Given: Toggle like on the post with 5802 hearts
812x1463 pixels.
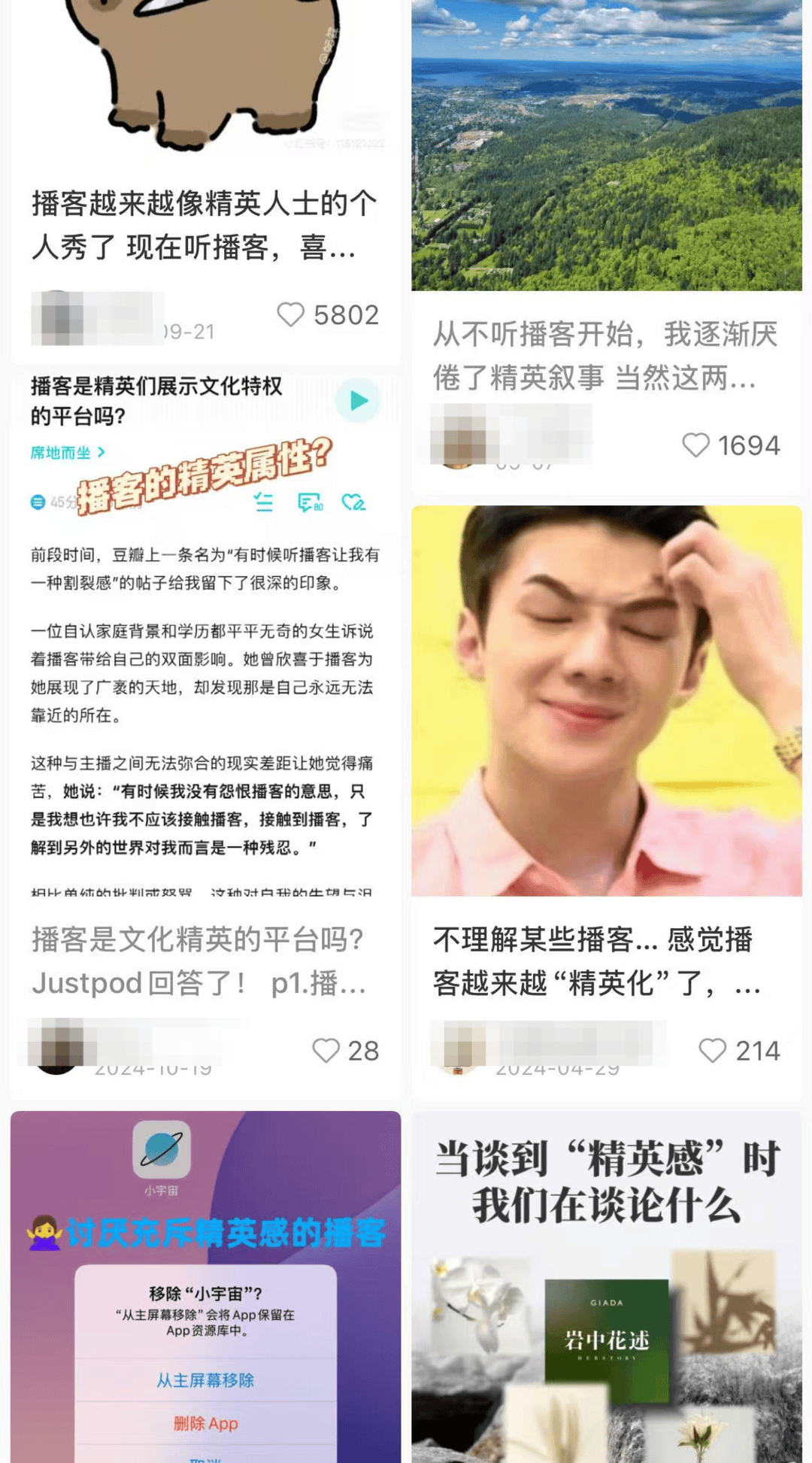Looking at the screenshot, I should (294, 316).
